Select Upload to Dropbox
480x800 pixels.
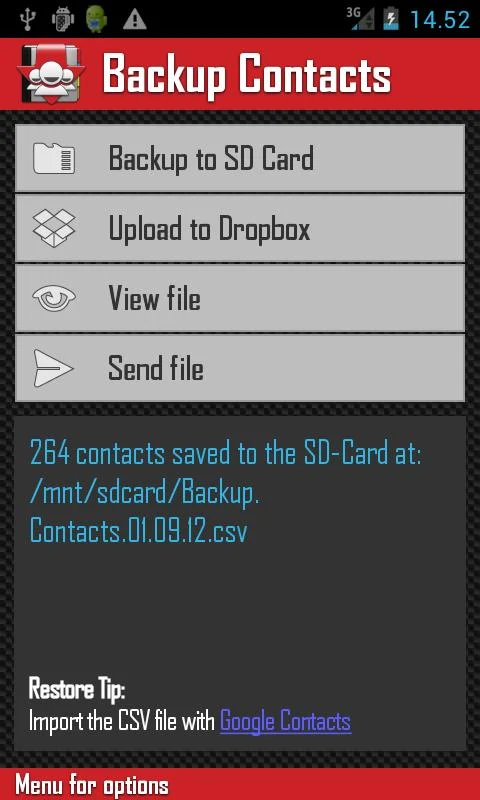click(240, 228)
